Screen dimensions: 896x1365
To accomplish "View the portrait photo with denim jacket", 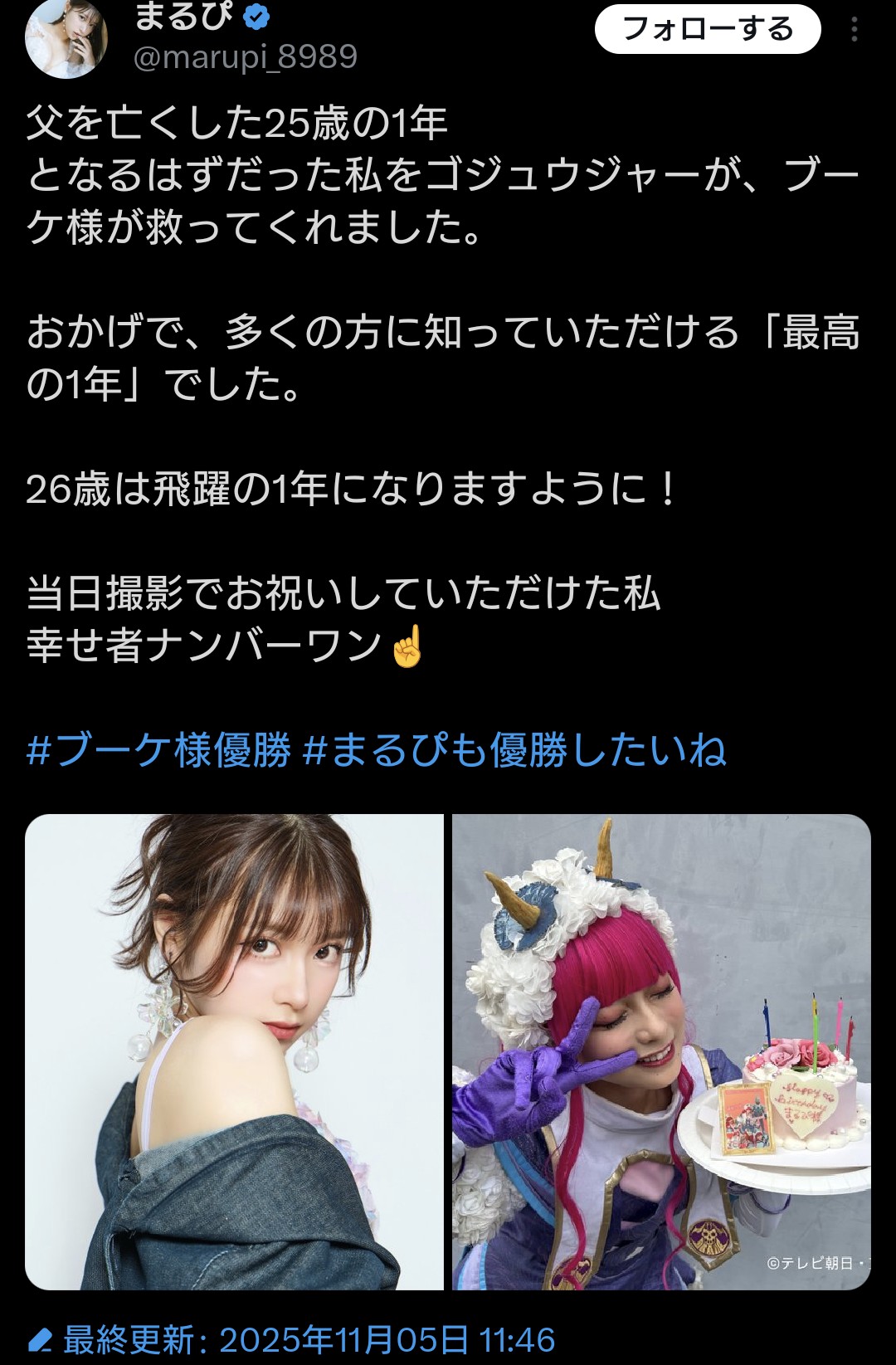I will point(235,1051).
